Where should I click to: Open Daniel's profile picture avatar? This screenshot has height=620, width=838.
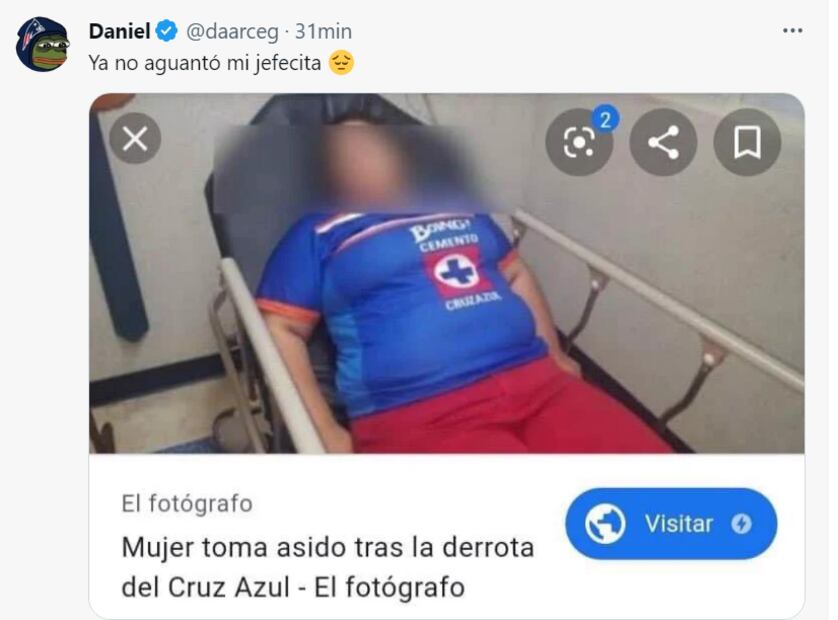click(42, 45)
